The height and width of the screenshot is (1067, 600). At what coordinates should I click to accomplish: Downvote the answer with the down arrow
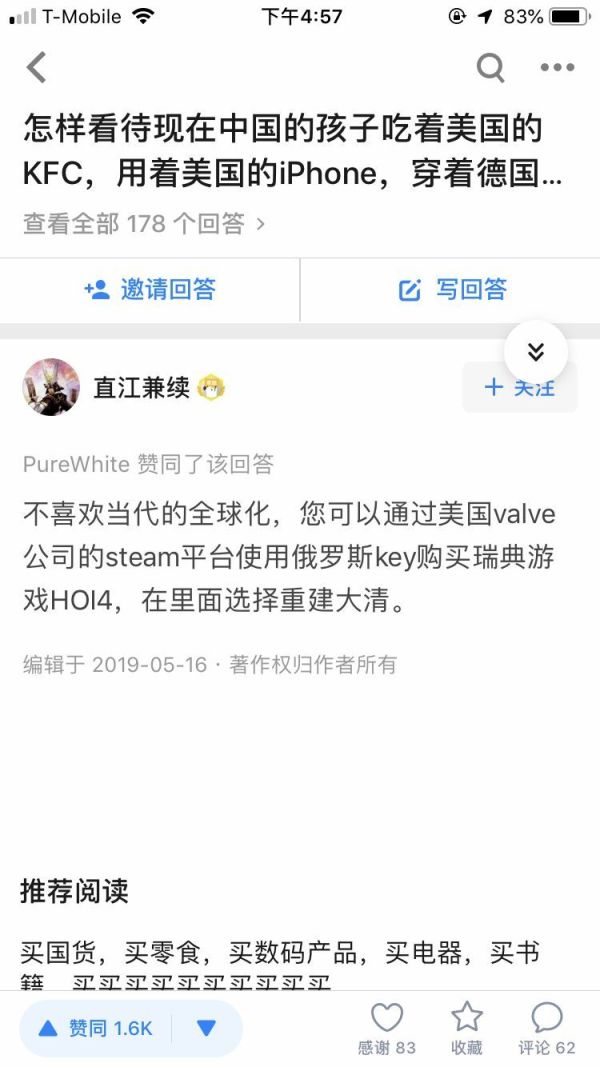click(206, 1028)
